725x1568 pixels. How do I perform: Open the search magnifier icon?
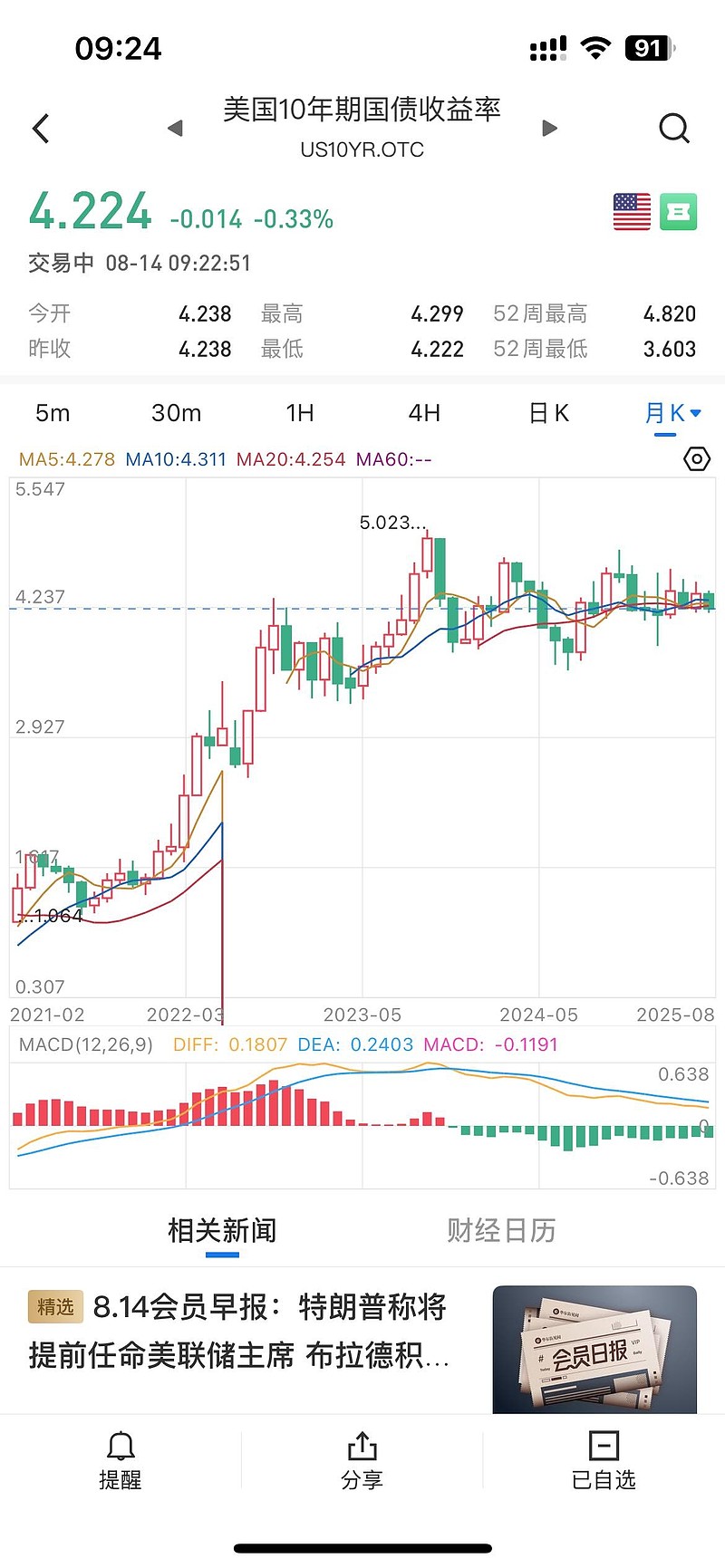(x=673, y=129)
